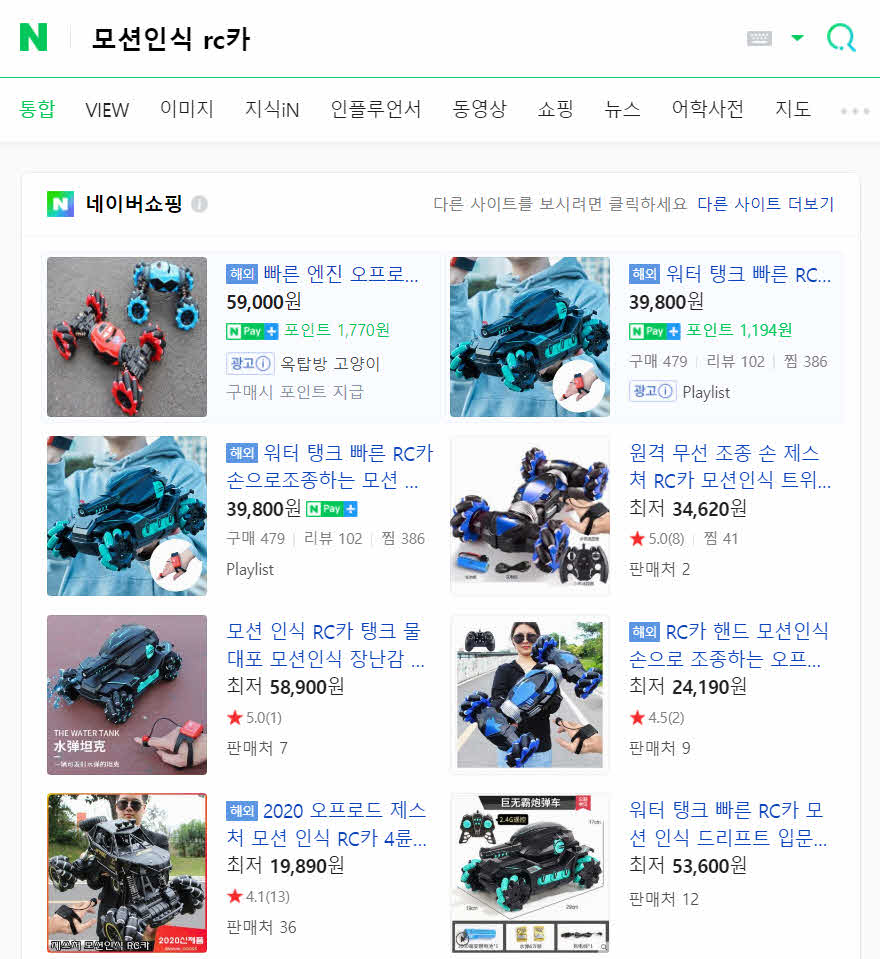Open the keyboard input tool
The height and width of the screenshot is (959, 880).
click(x=760, y=38)
